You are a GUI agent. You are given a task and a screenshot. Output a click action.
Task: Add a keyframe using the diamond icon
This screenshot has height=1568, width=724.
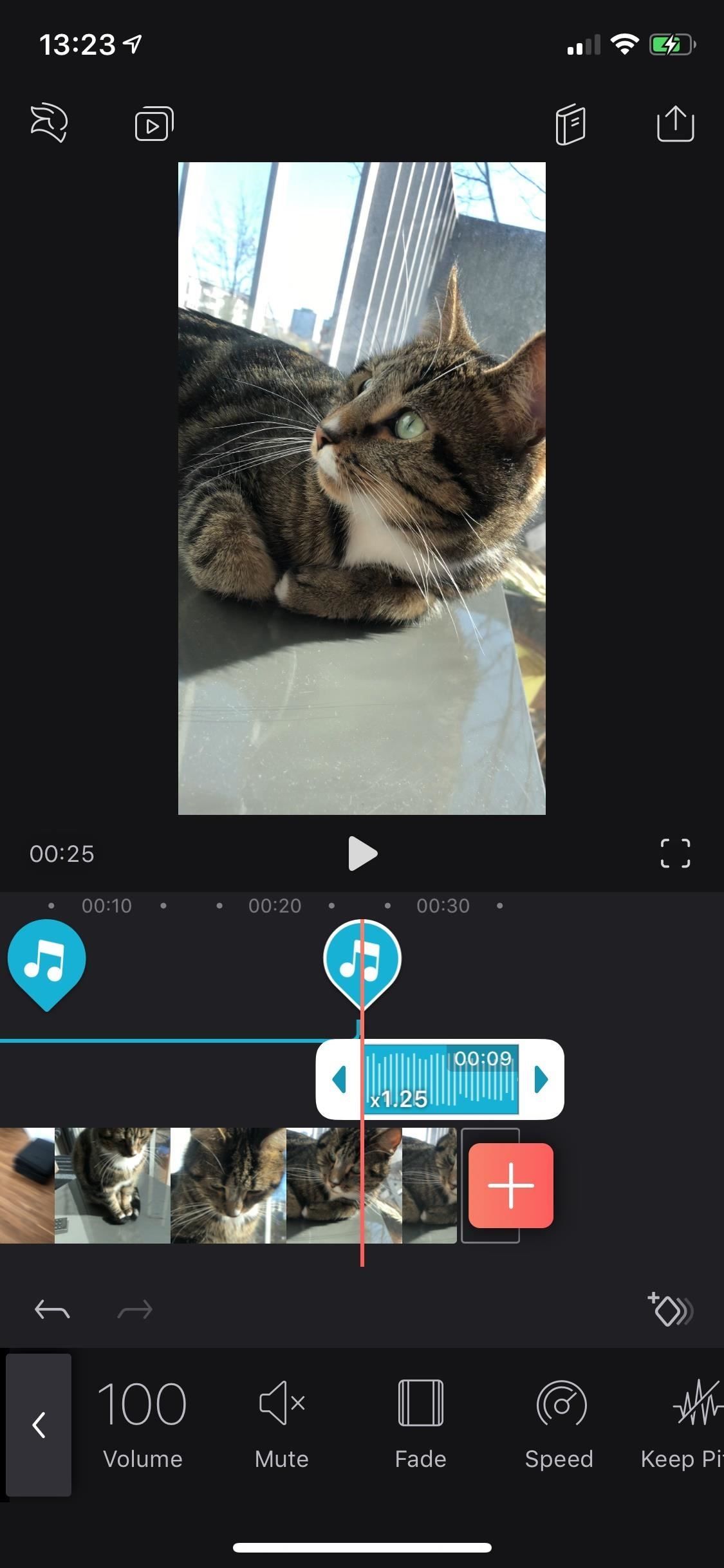point(669,1310)
